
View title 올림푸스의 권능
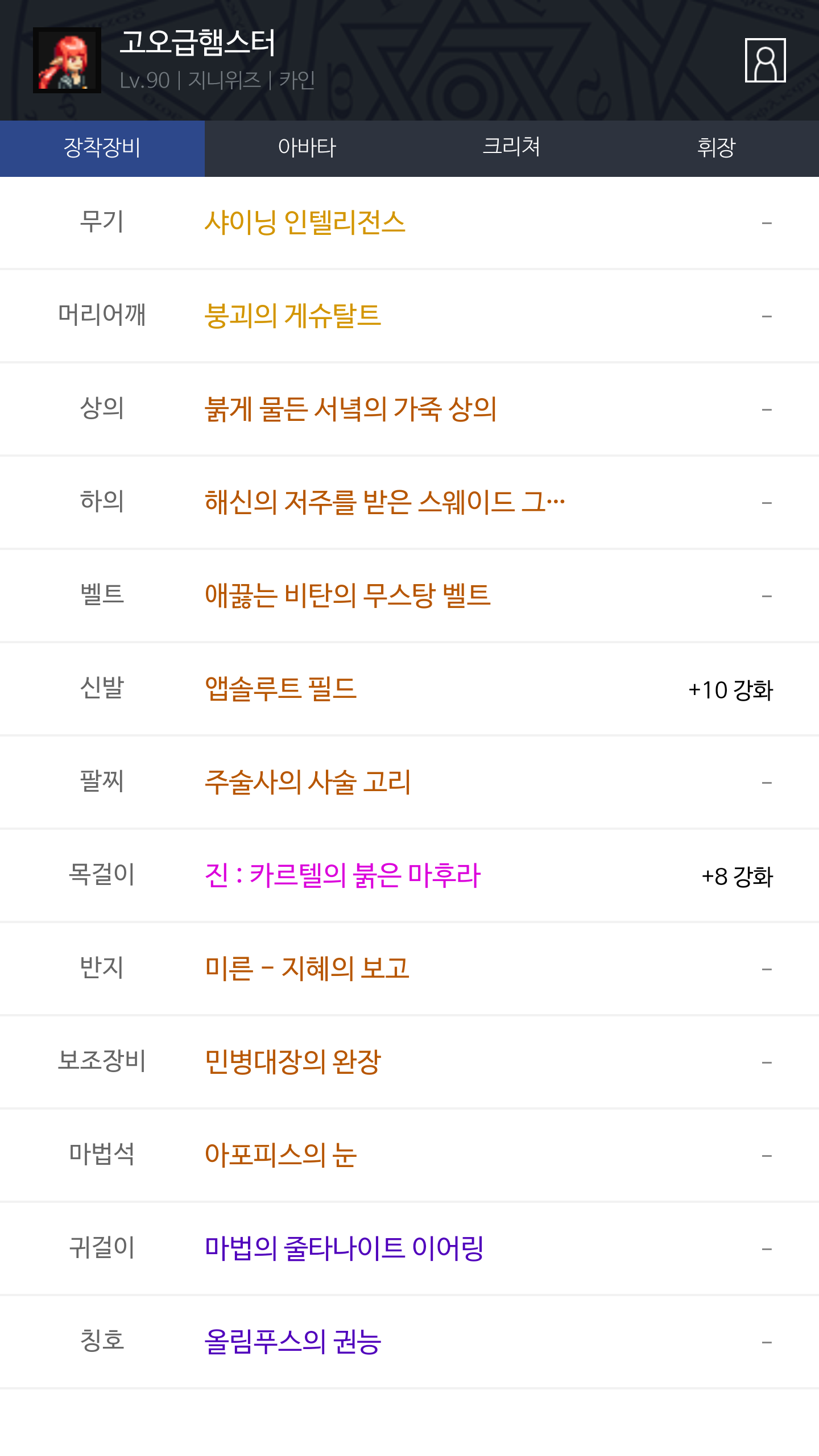[x=293, y=1342]
